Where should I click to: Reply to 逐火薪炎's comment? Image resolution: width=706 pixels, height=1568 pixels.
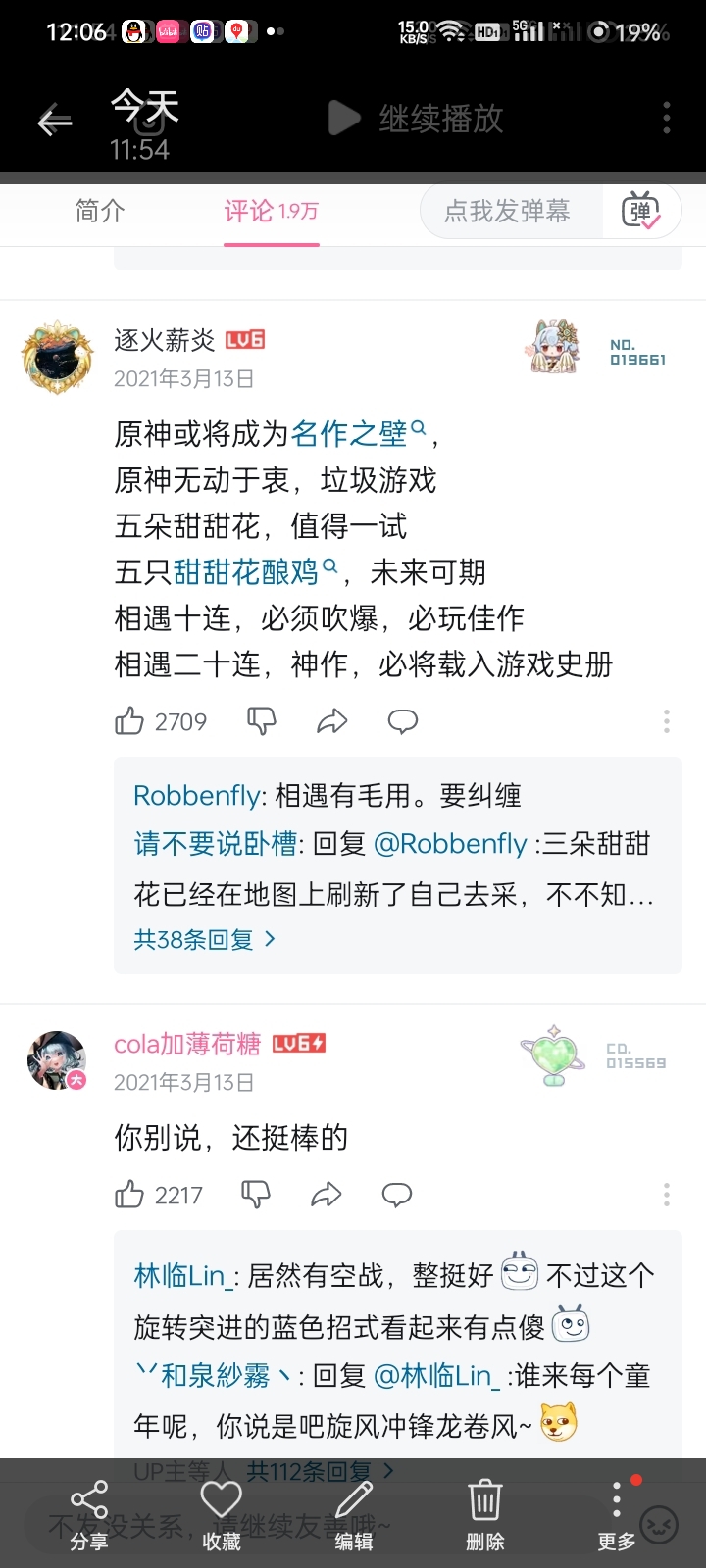pos(403,722)
